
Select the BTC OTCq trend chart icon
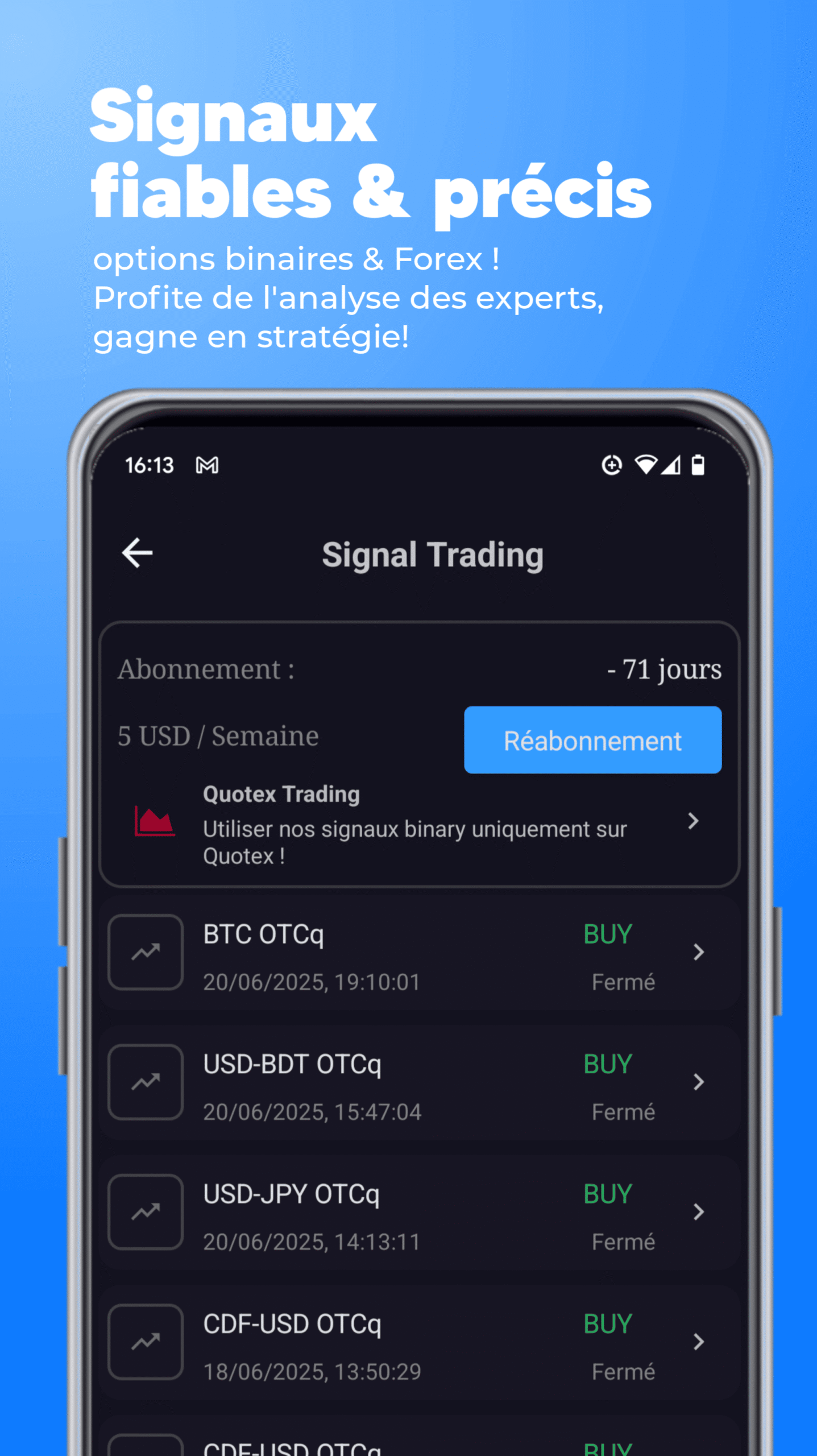coord(146,952)
